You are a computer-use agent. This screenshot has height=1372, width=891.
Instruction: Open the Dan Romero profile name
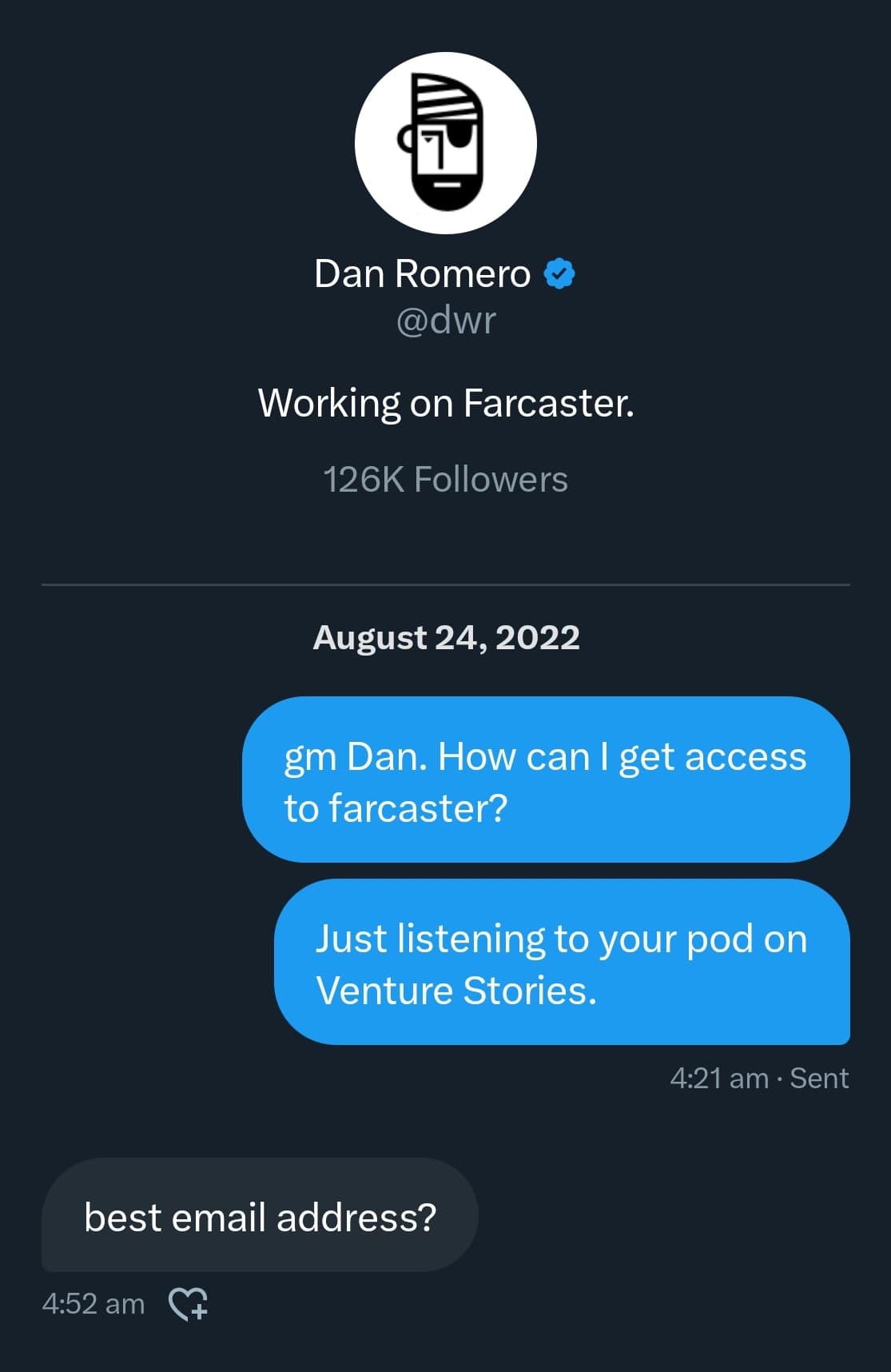coord(422,274)
